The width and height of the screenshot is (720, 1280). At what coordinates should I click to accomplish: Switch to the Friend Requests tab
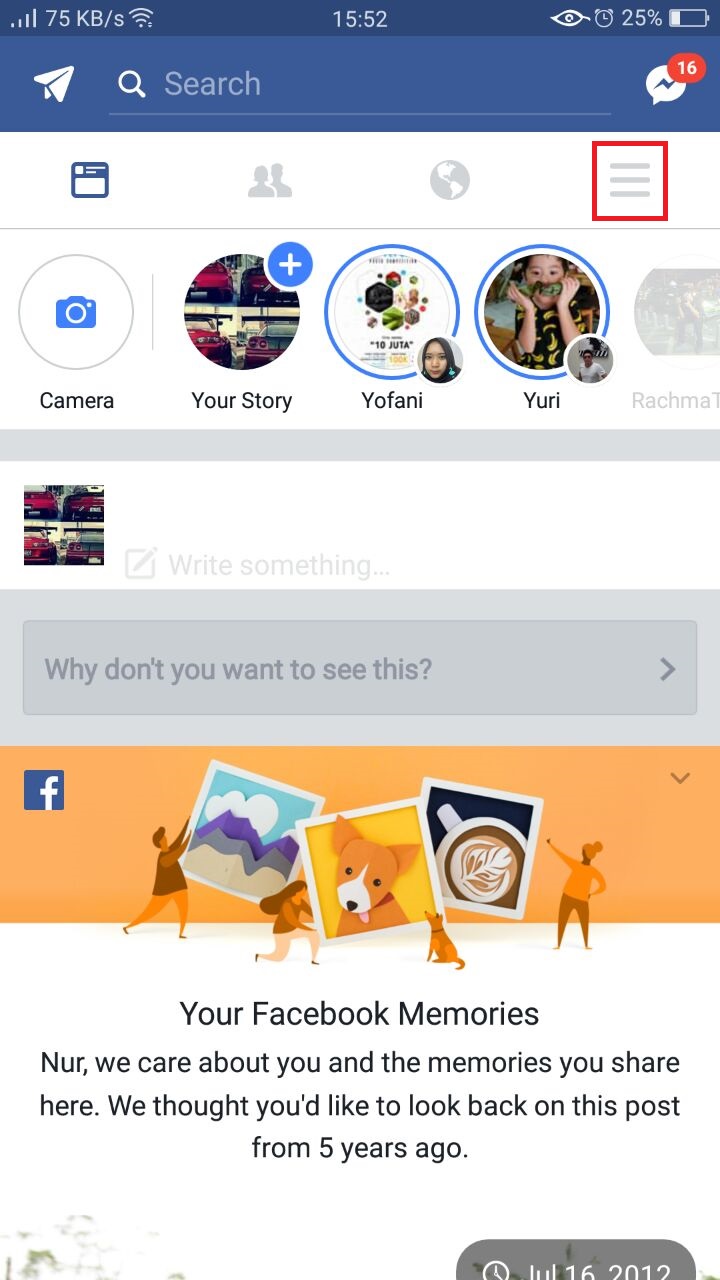pos(270,181)
